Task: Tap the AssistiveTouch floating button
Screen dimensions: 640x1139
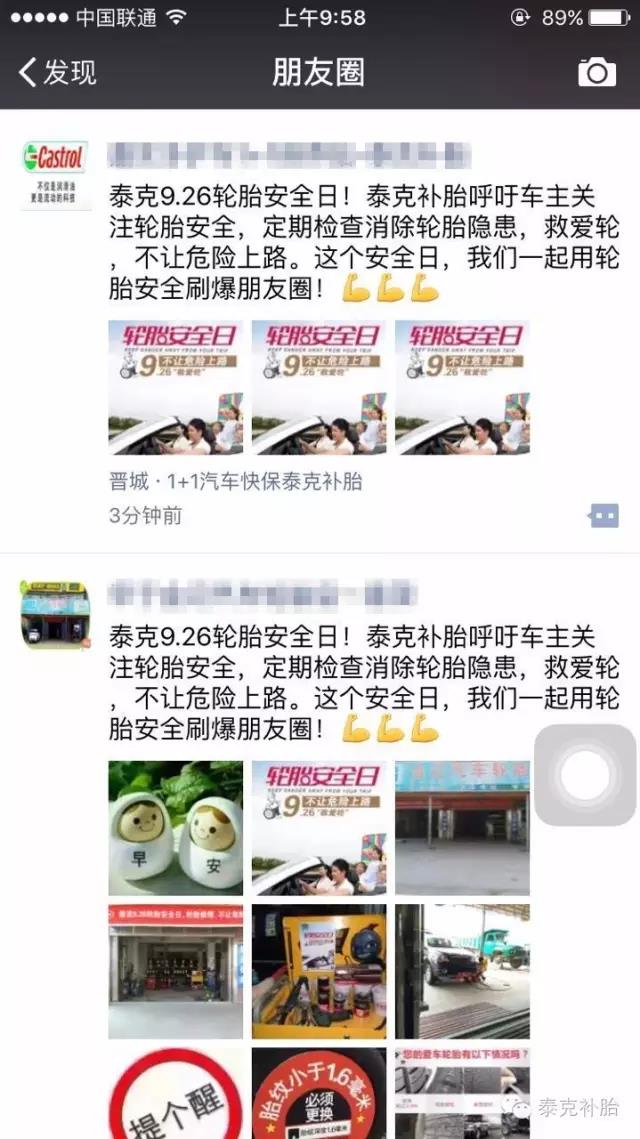Action: [x=585, y=775]
